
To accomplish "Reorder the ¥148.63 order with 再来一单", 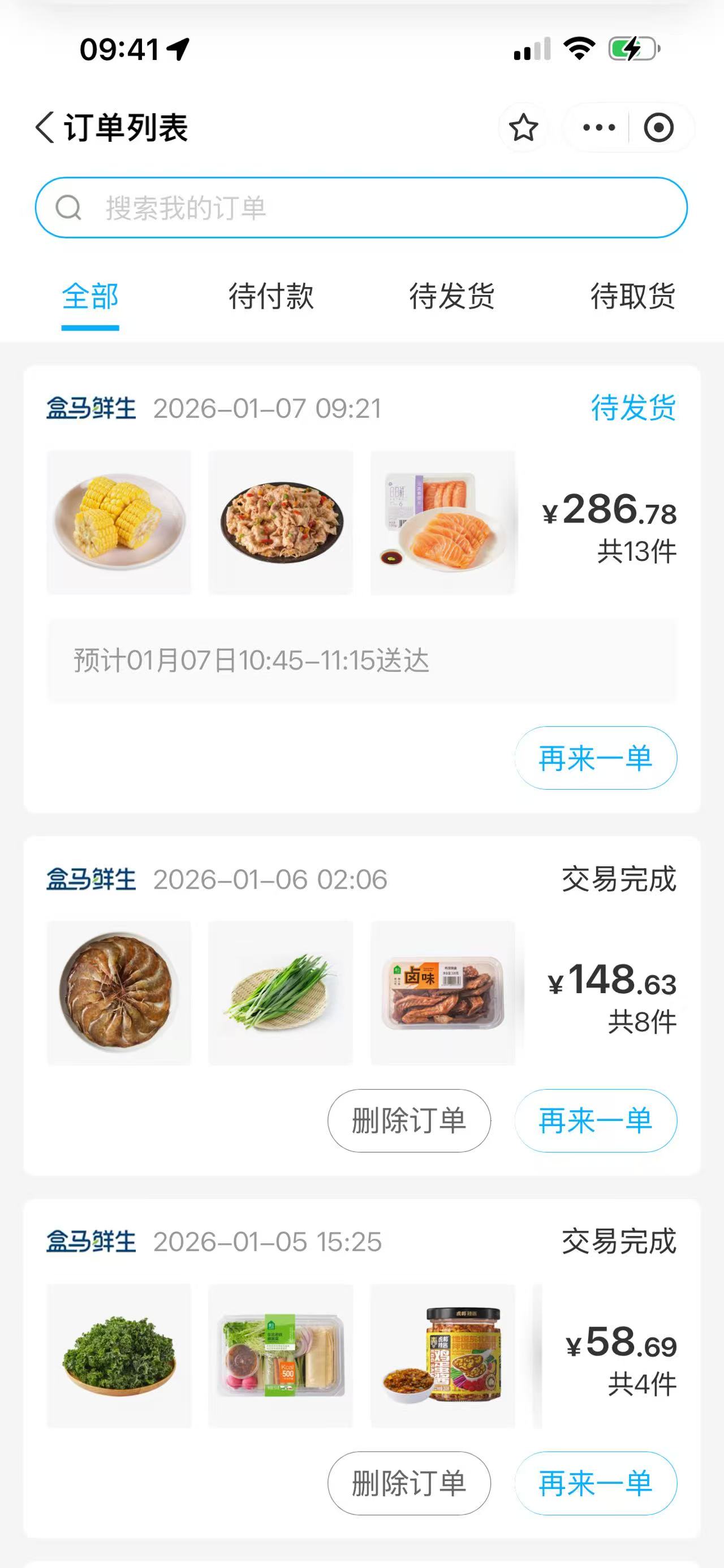I will tap(596, 1121).
